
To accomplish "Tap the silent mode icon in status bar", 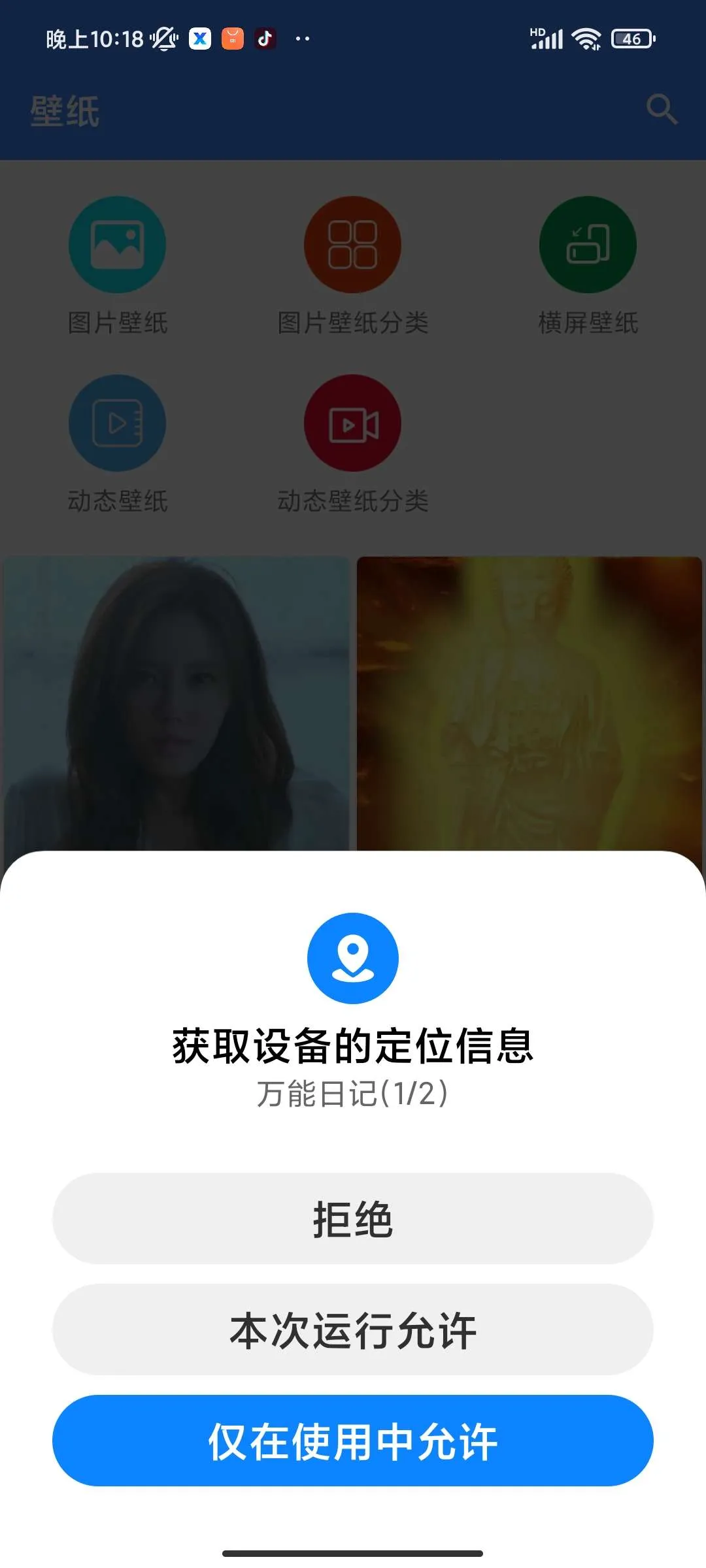I will coord(162,39).
